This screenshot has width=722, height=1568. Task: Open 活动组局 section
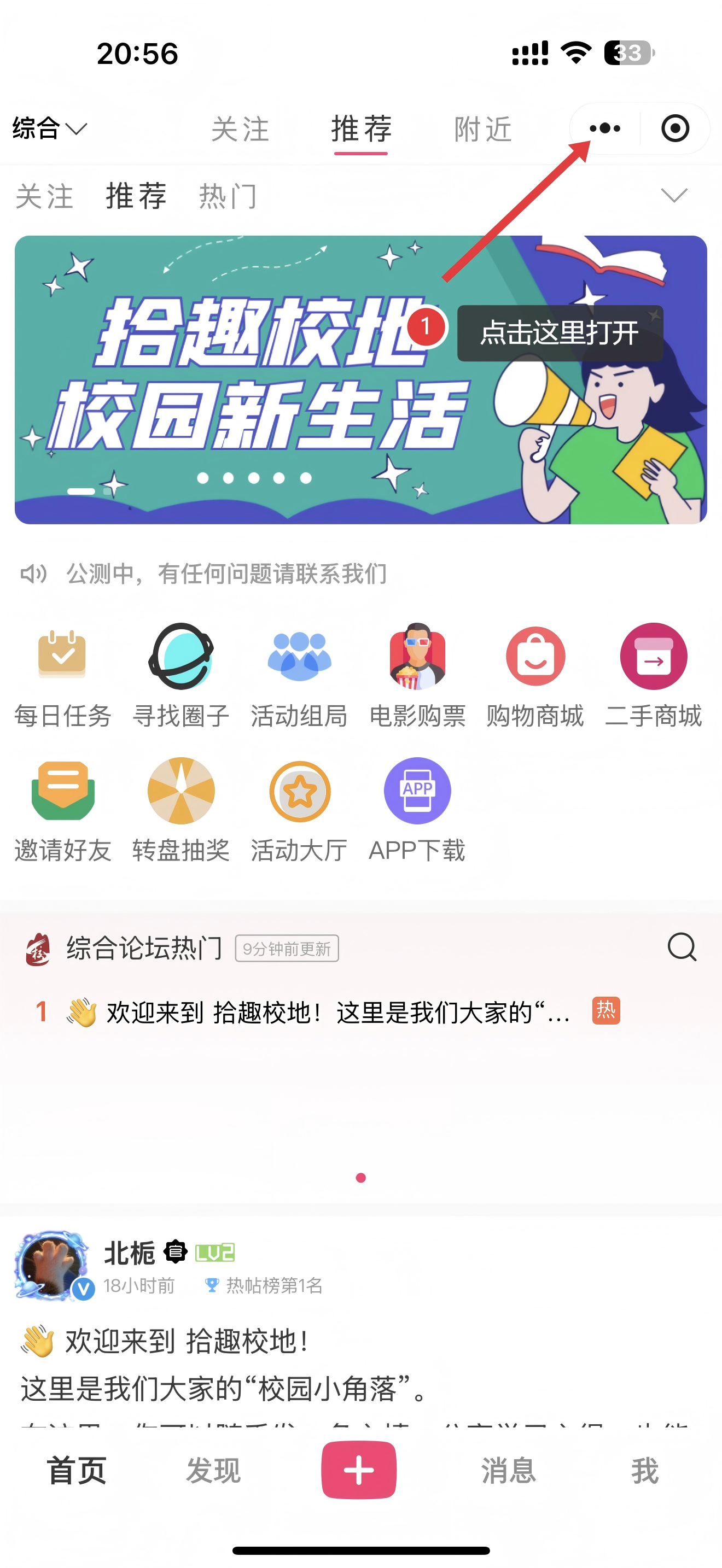pyautogui.click(x=299, y=675)
